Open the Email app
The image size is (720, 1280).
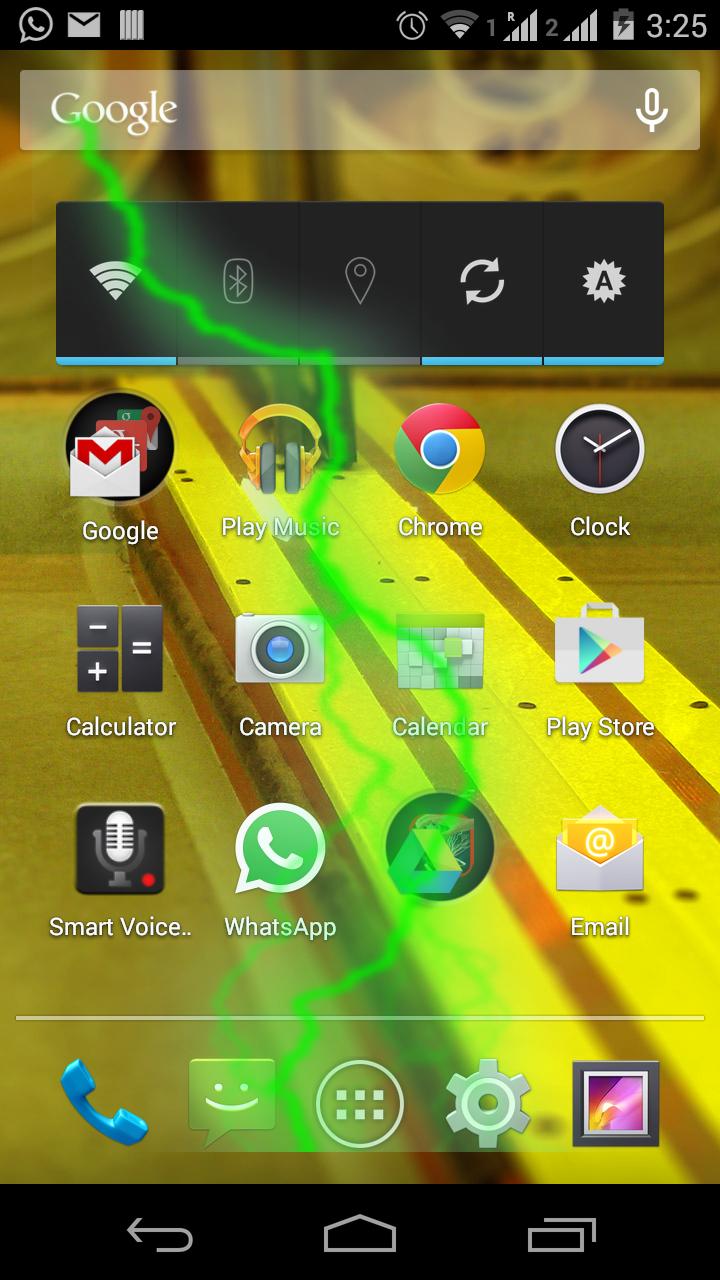pos(600,850)
